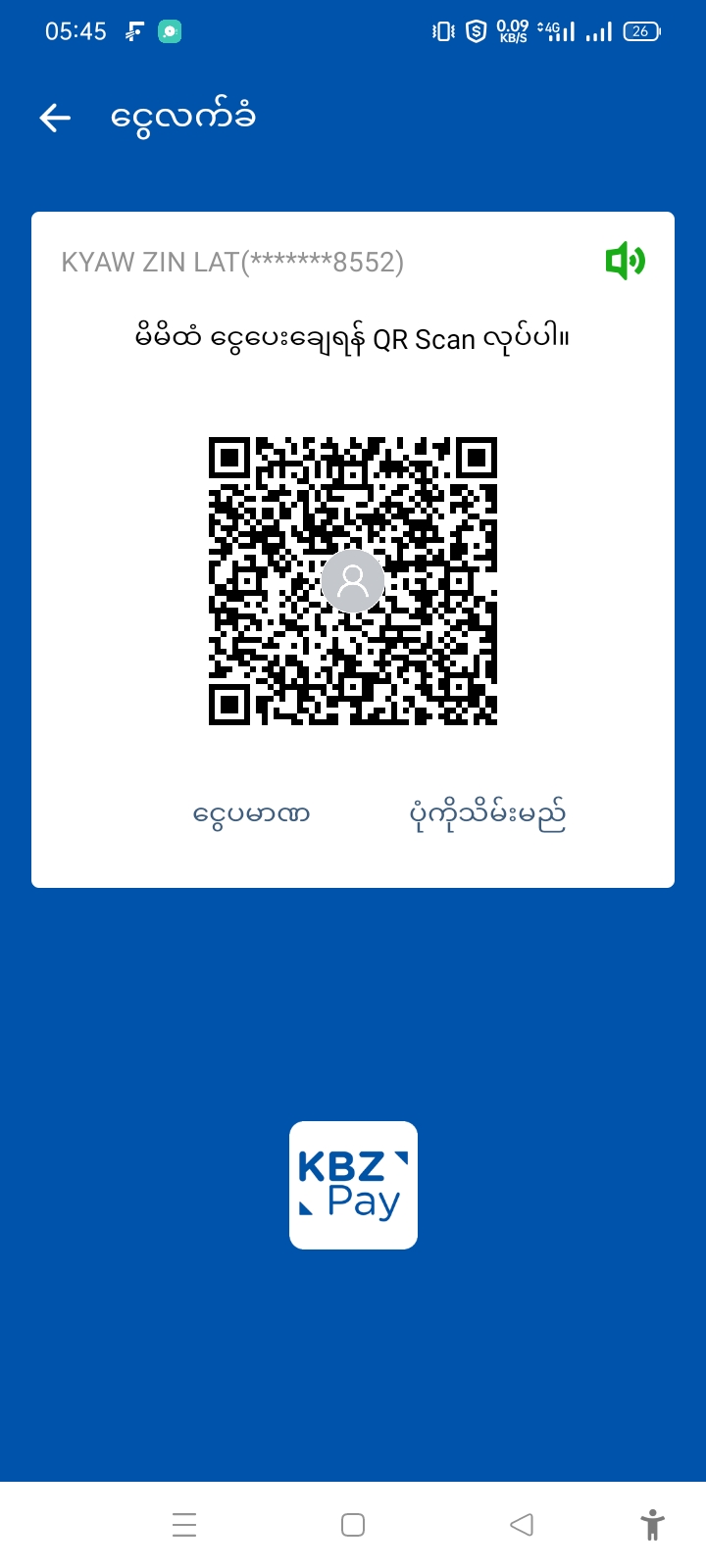Open the accessibility shortcut button
706x1568 pixels.
click(x=652, y=1525)
